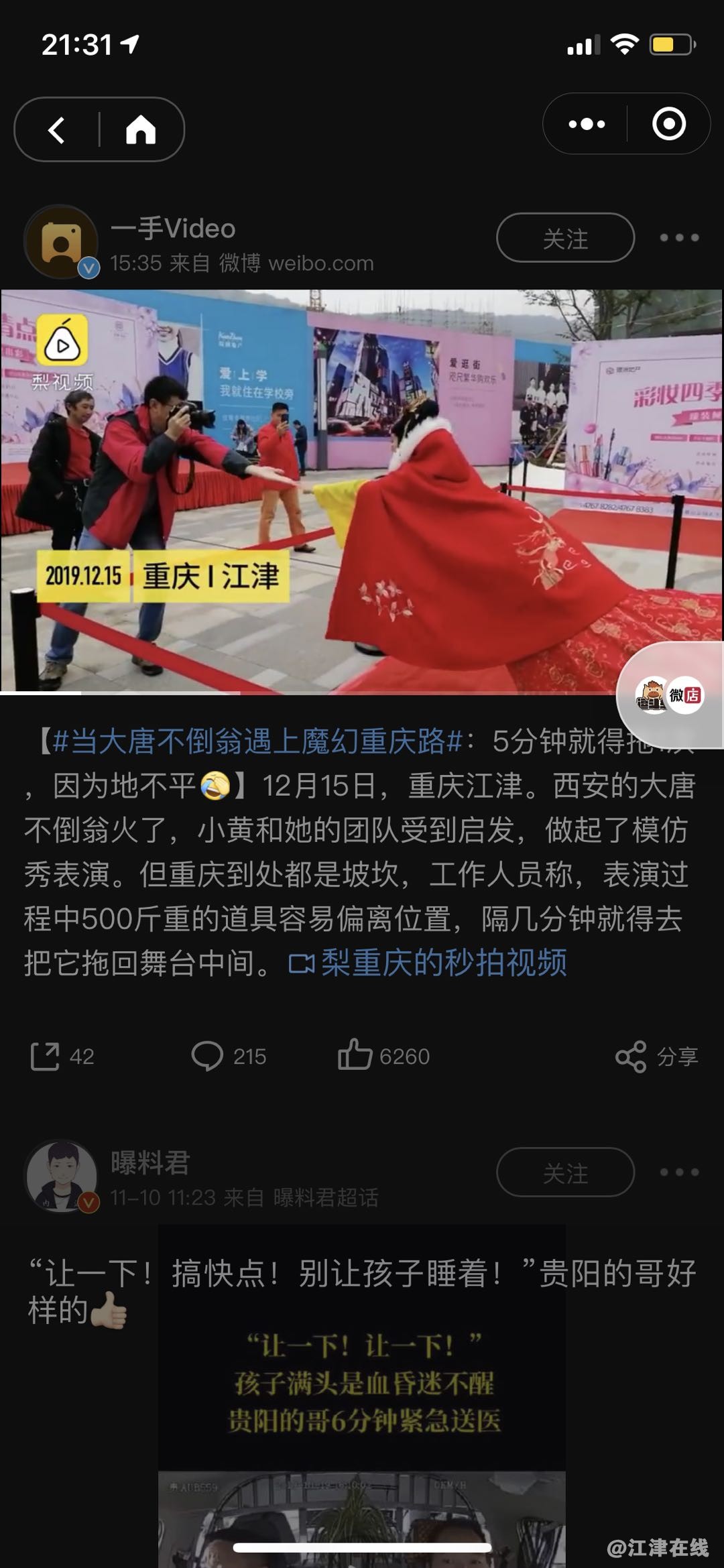
Task: Open hashtag 当大唐不倒翁遇上魔幻重庆路
Action: click(257, 741)
